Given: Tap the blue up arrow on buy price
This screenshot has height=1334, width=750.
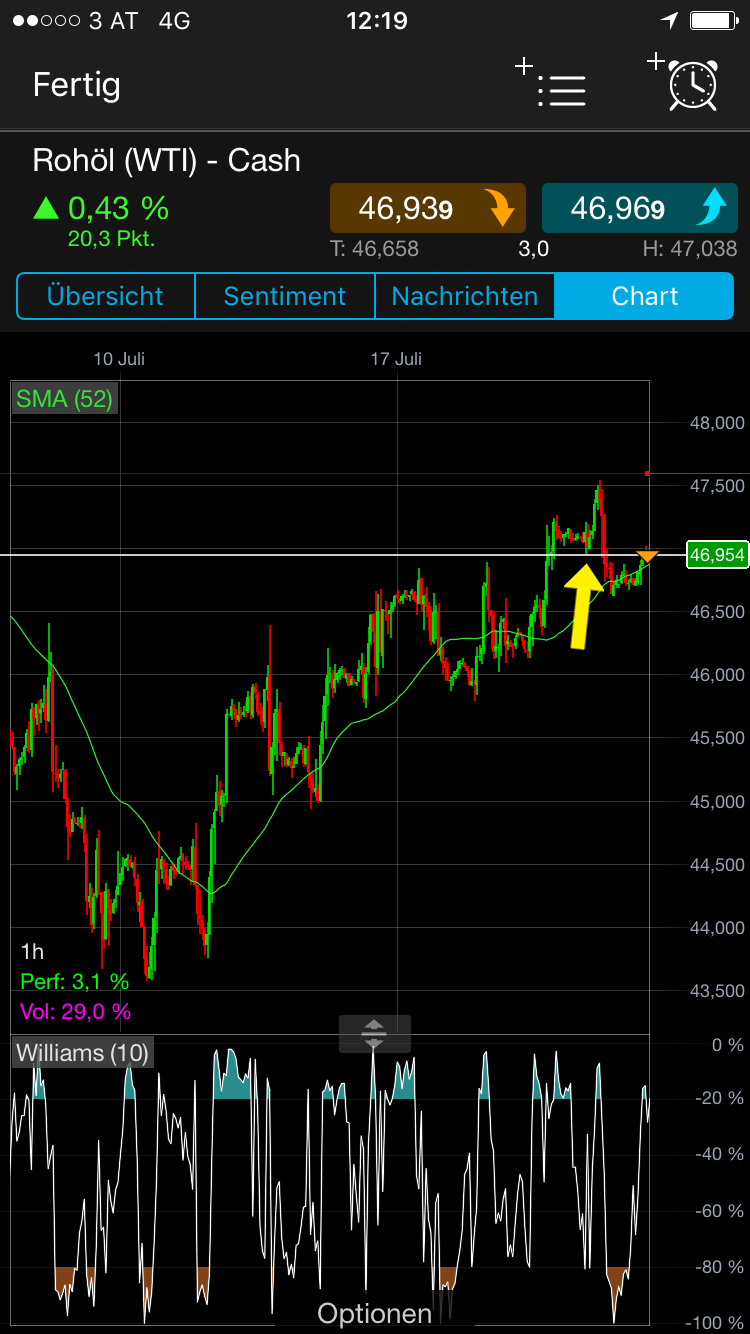Looking at the screenshot, I should [x=714, y=207].
